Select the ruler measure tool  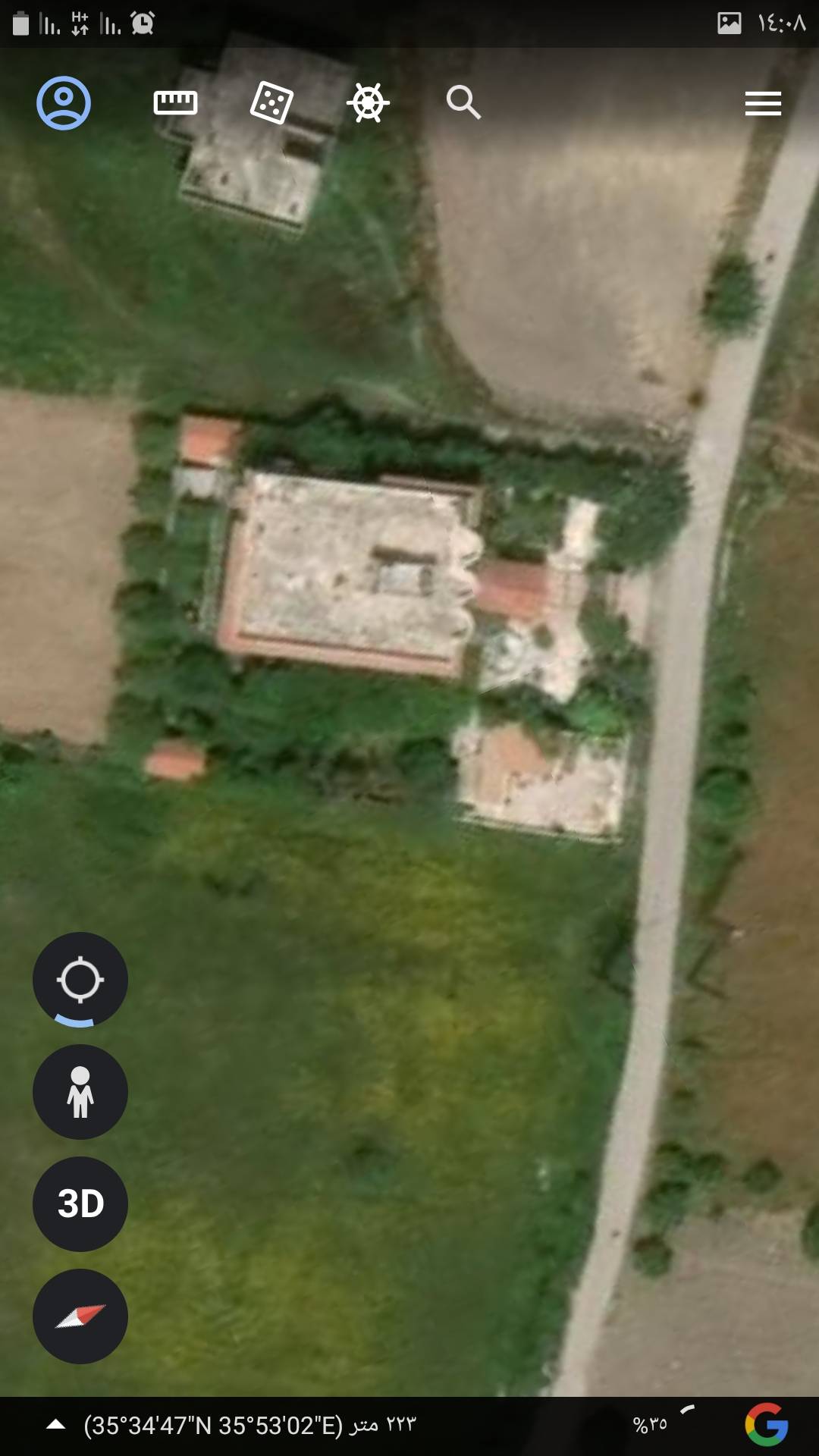[x=175, y=102]
